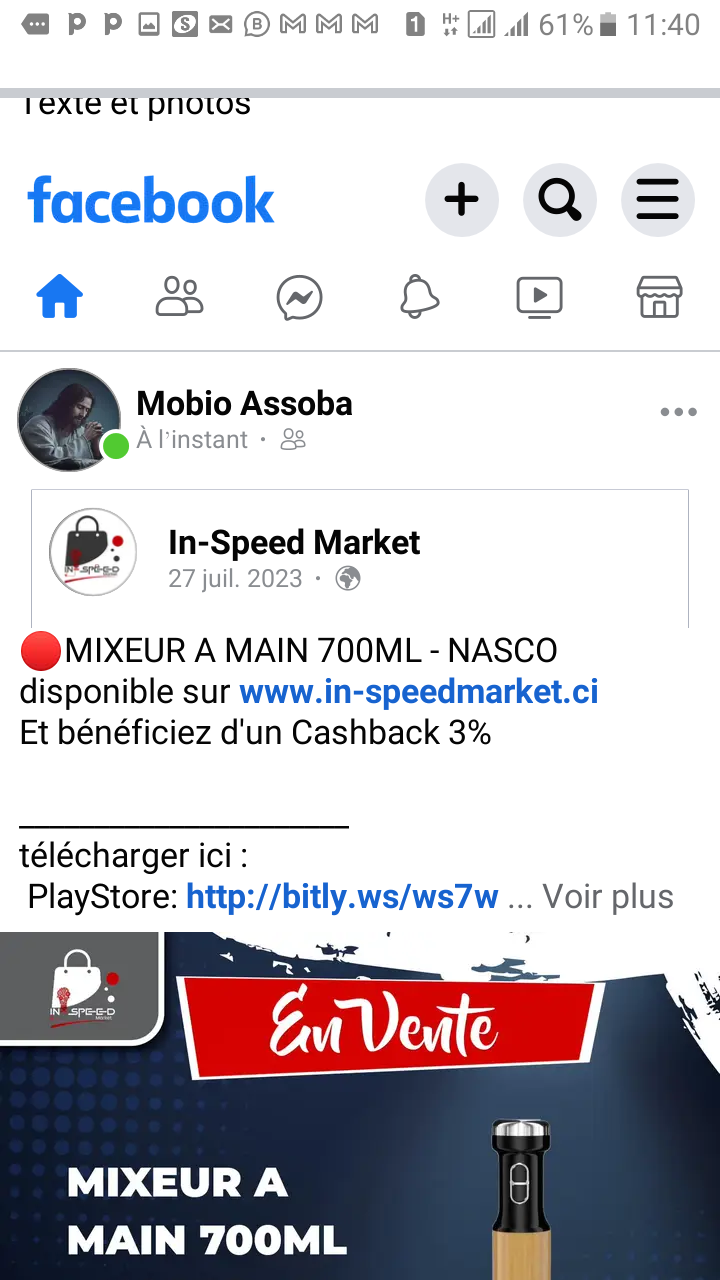Open post options for Mobio Assoba's post
The width and height of the screenshot is (720, 1280).
[678, 412]
